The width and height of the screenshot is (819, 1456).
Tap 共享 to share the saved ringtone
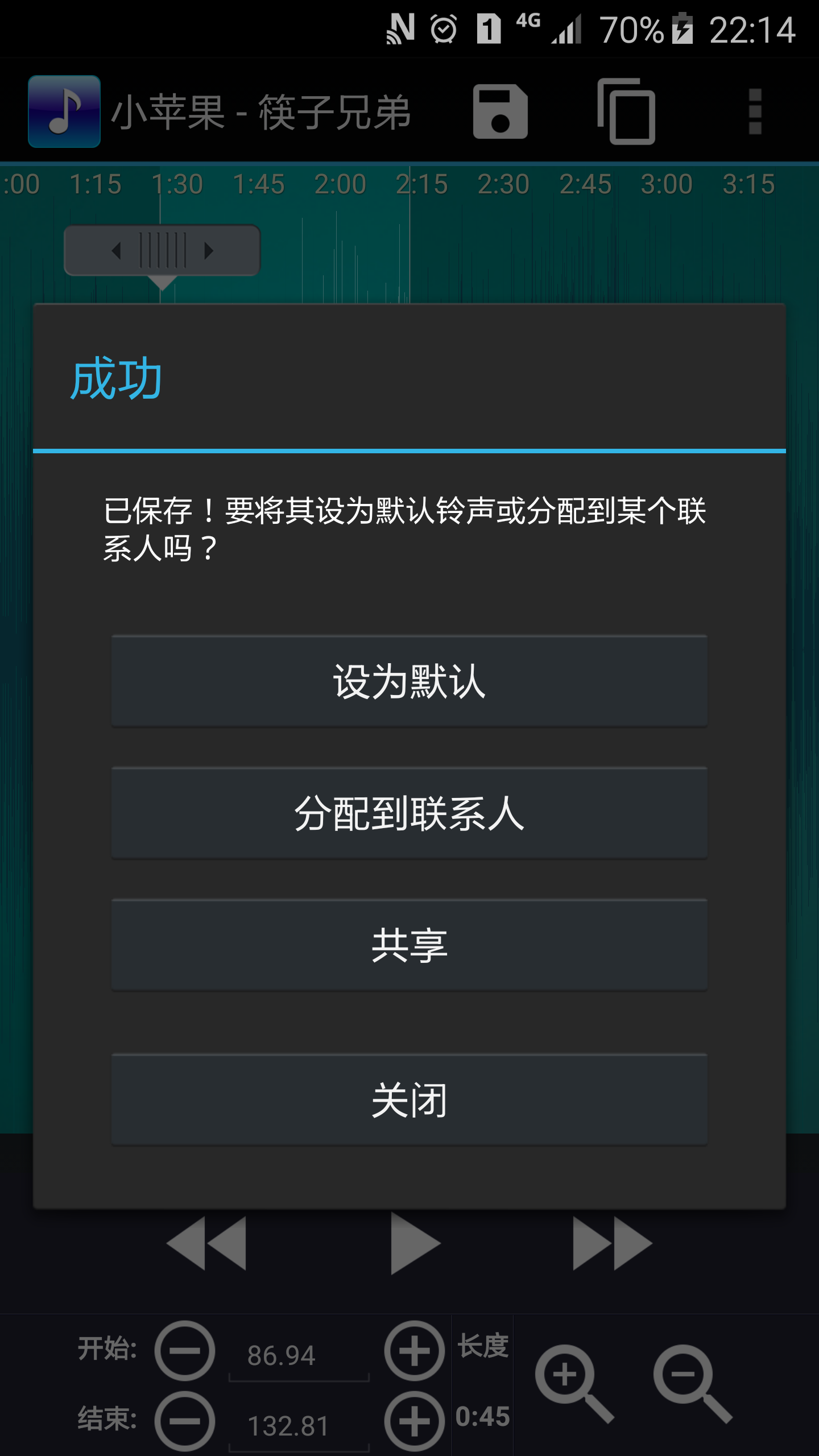pos(409,945)
